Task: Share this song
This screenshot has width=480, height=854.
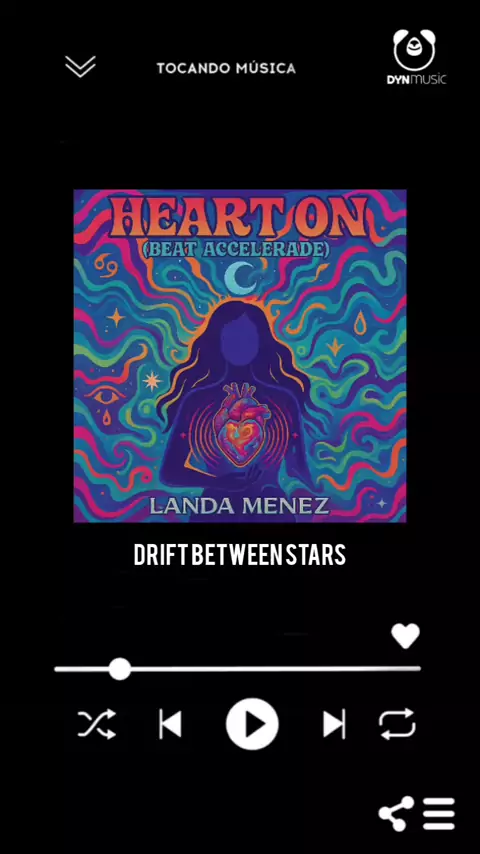Action: (396, 814)
